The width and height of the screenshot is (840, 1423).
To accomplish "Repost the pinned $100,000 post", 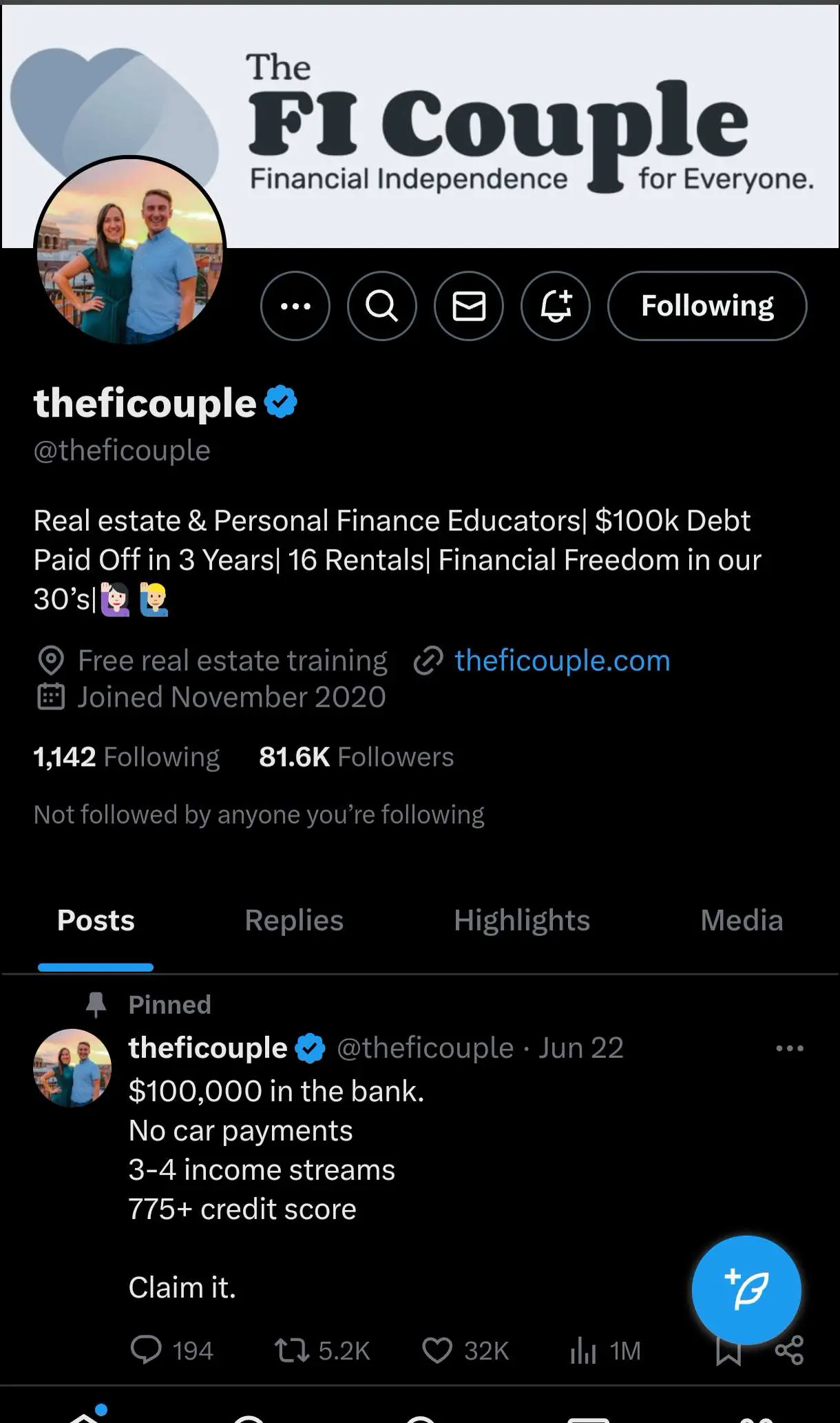I will pos(292,1351).
